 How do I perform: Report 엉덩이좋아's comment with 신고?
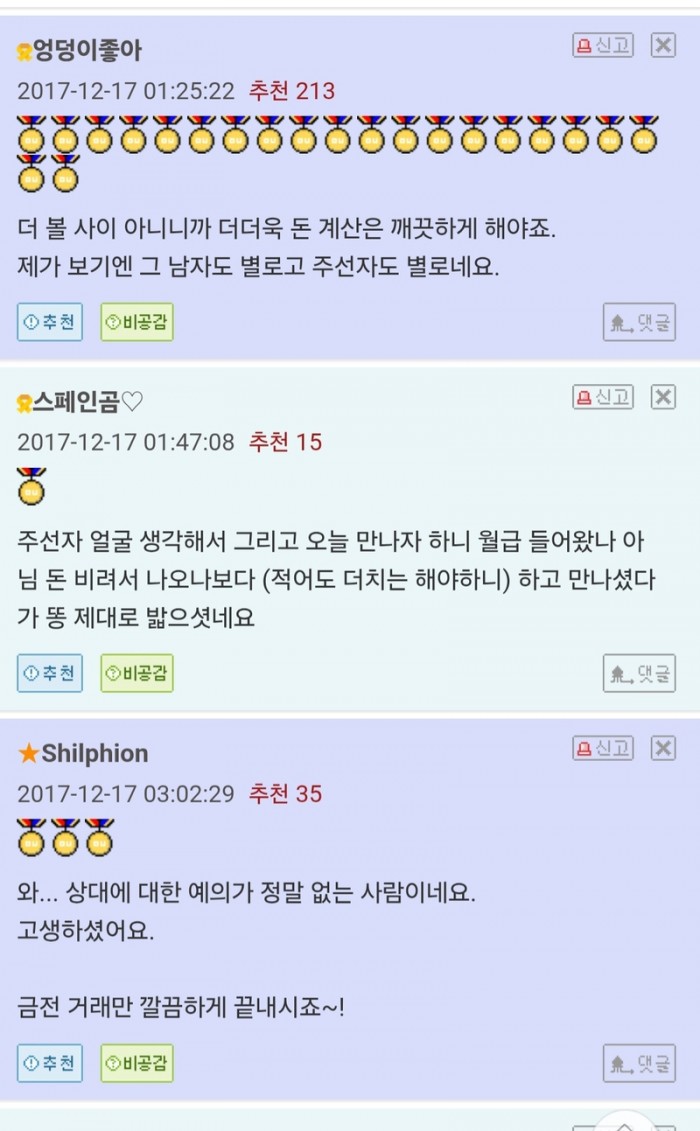pos(603,45)
